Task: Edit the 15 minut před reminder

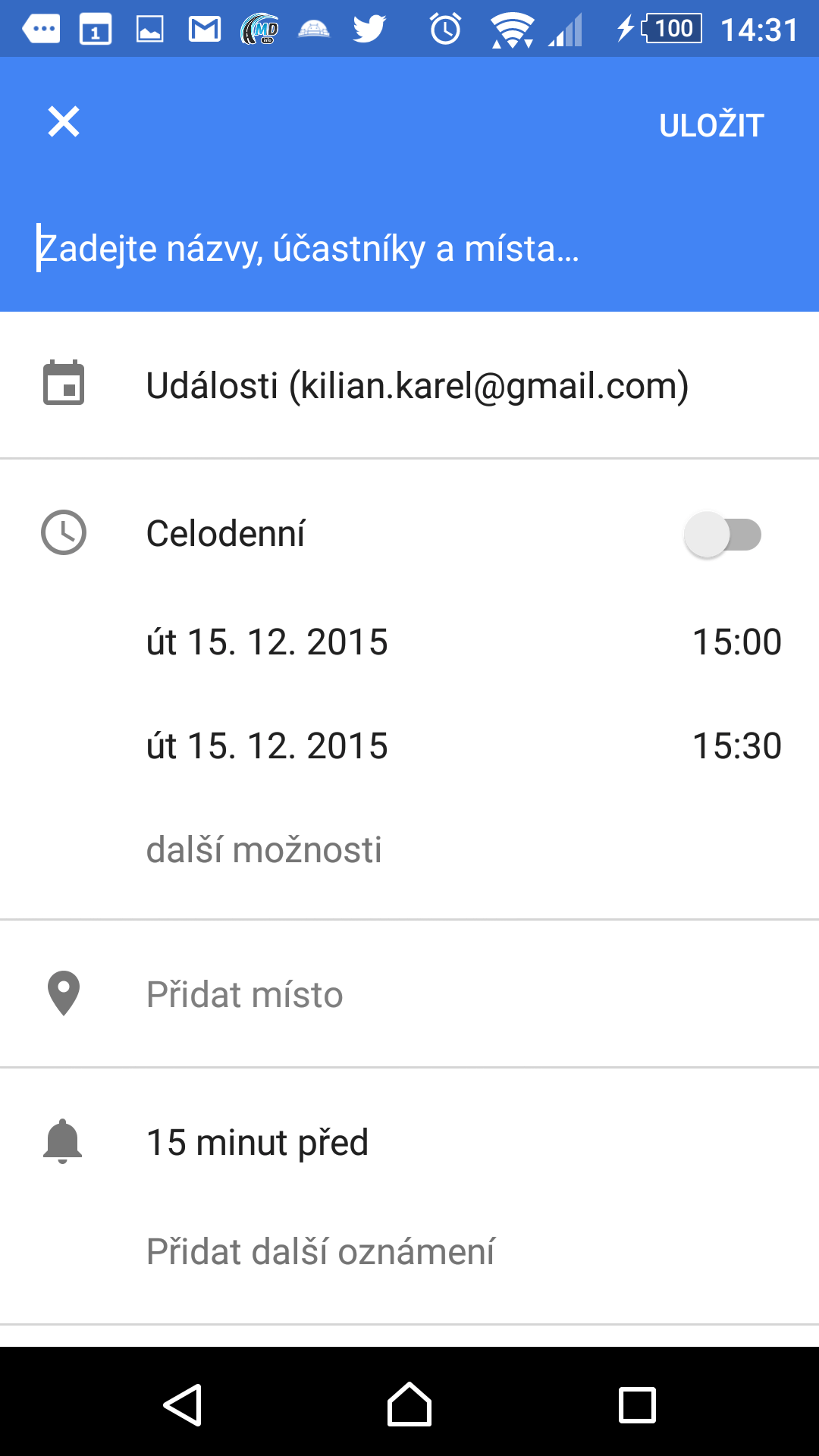Action: pos(257,1143)
